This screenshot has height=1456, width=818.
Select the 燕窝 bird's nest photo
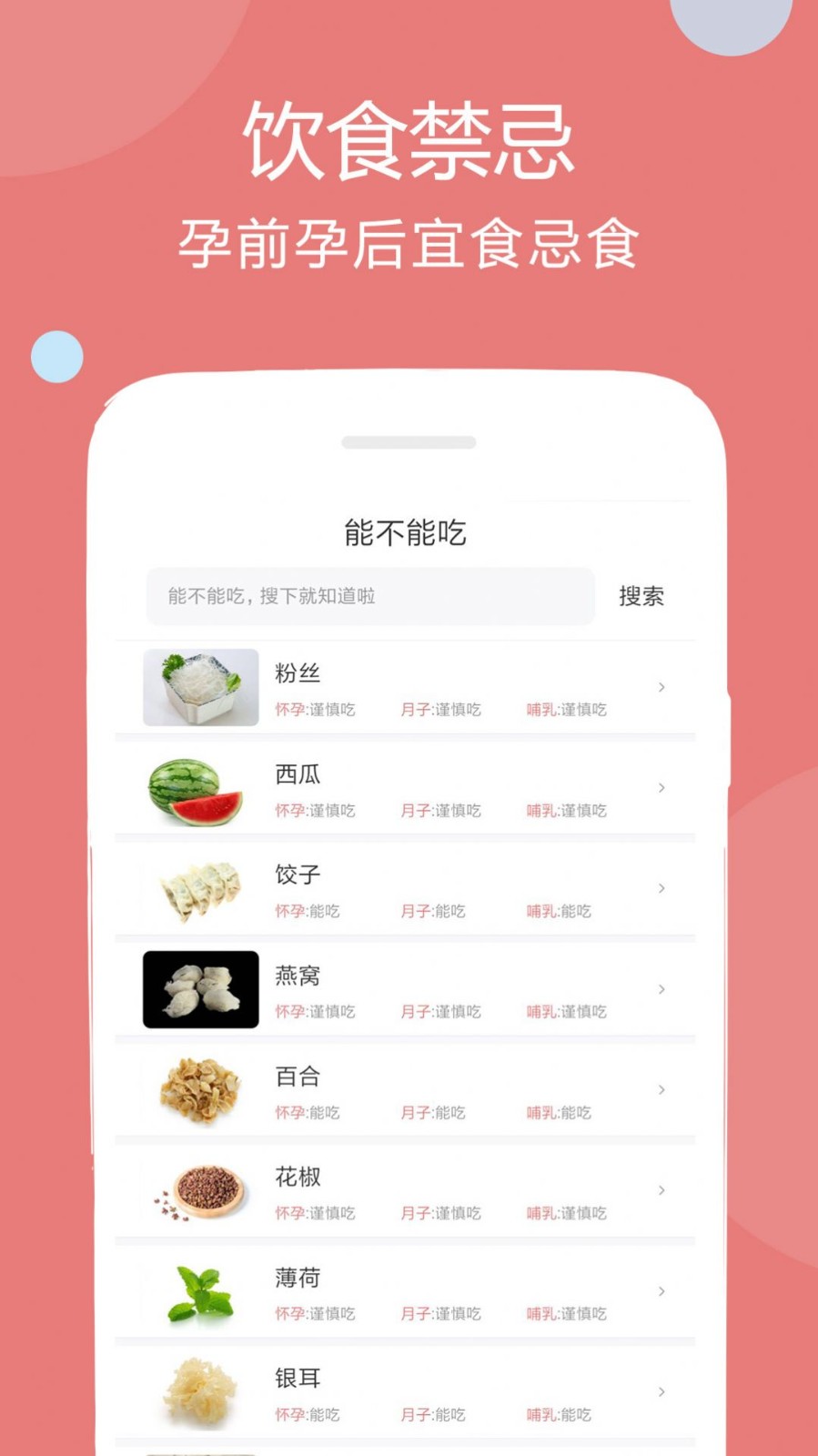198,989
